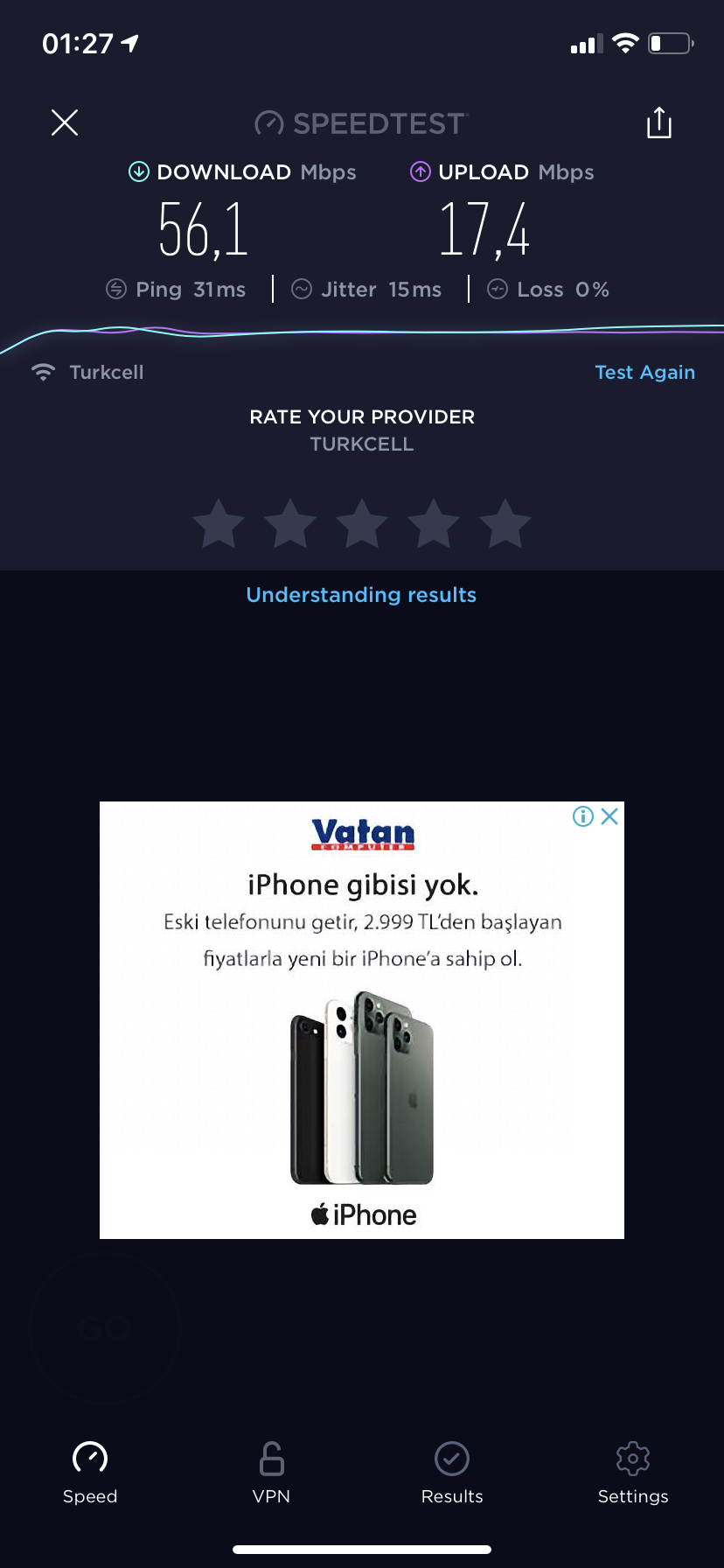This screenshot has height=1568, width=724.
Task: Switch to the VPN tab
Action: point(271,1473)
